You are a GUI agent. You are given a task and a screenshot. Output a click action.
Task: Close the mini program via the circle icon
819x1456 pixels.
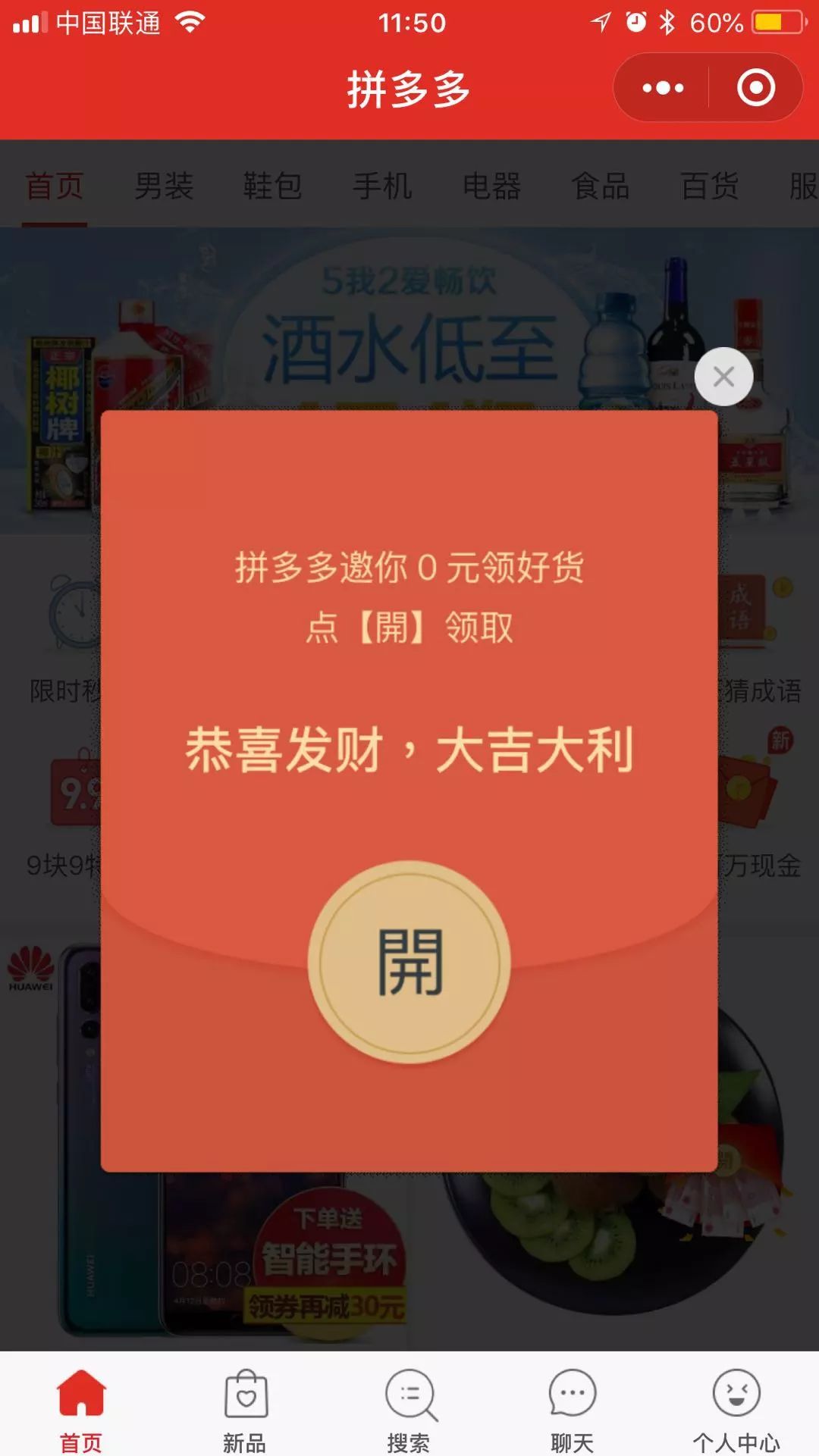point(755,88)
